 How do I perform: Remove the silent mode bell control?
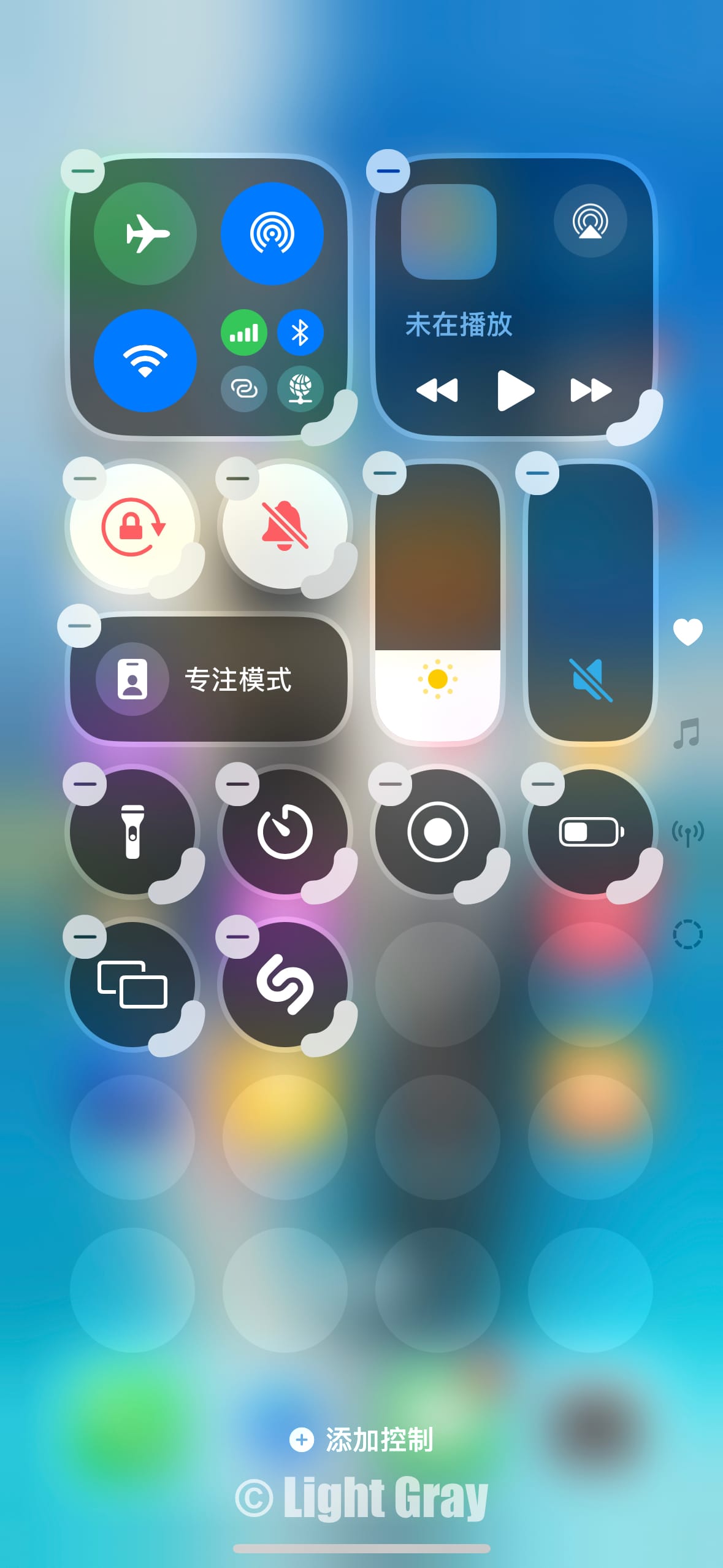pos(237,478)
